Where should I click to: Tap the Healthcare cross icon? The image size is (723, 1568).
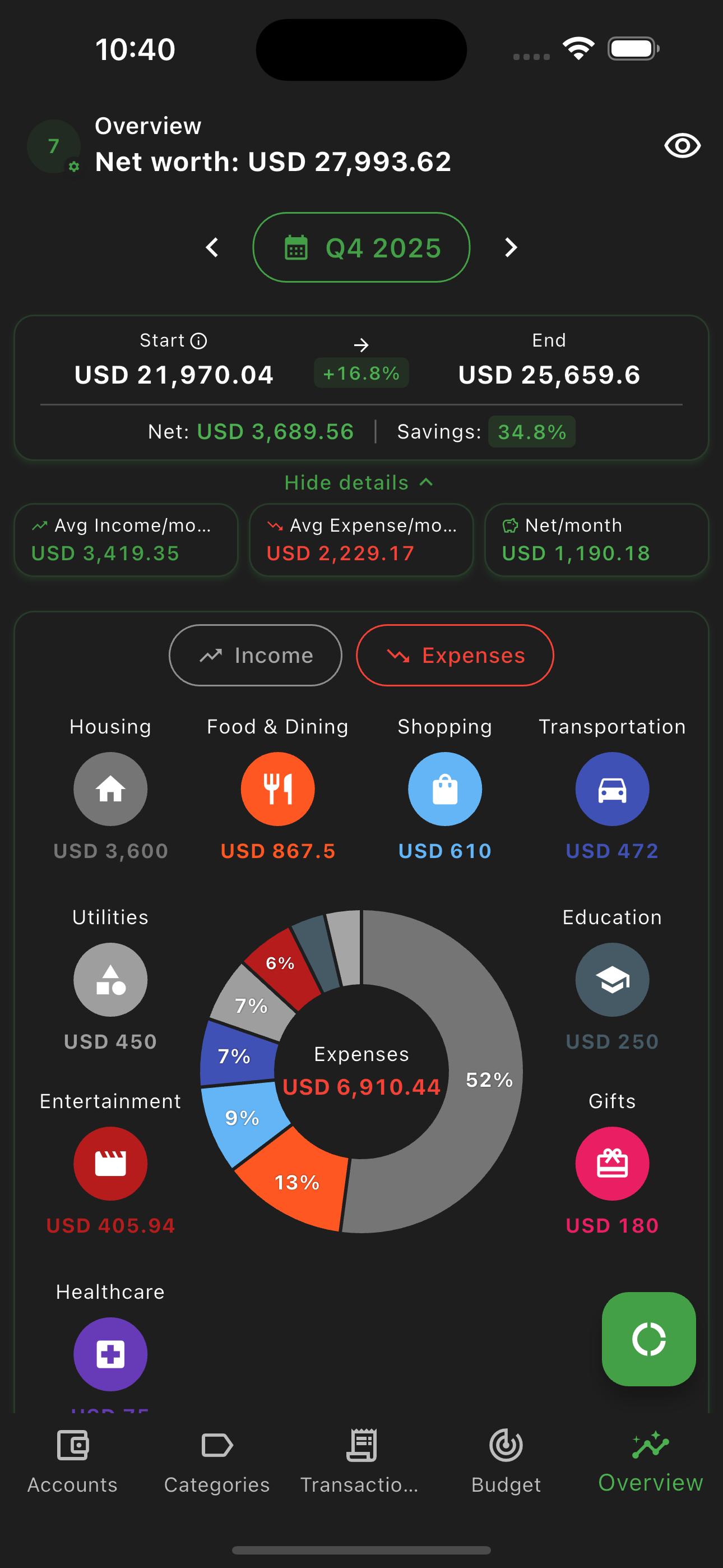click(x=109, y=1354)
